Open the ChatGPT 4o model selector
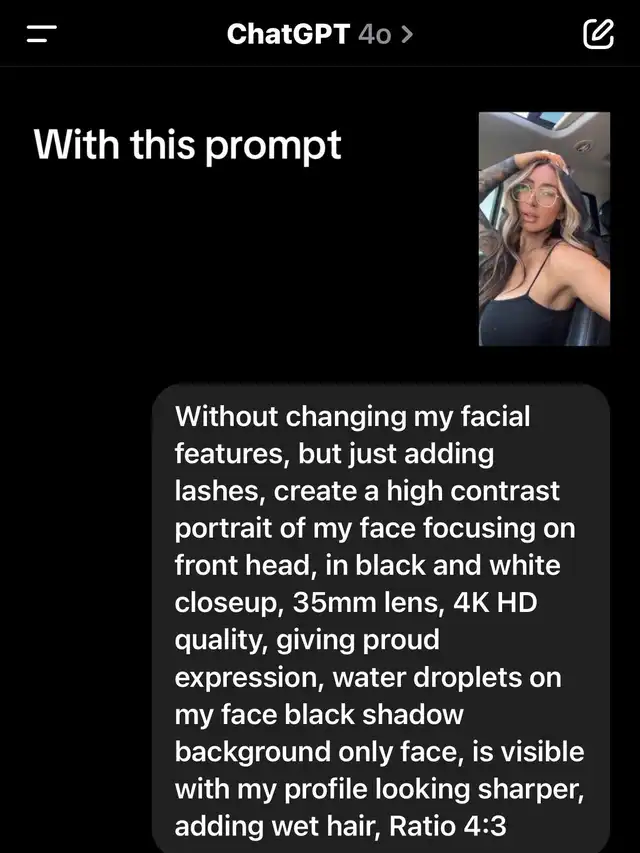 (319, 35)
